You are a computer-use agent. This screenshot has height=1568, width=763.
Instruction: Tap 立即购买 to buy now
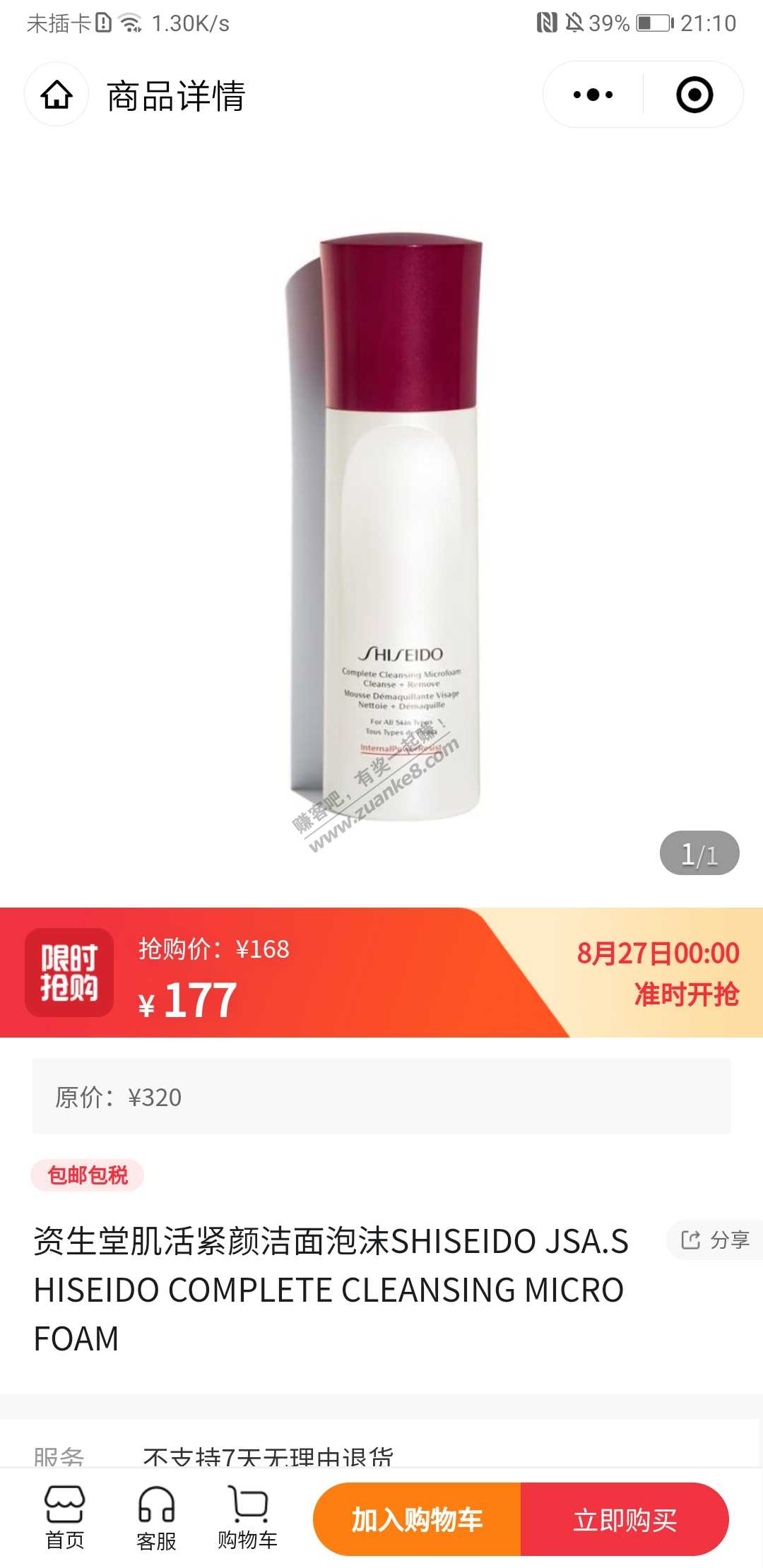(625, 1519)
